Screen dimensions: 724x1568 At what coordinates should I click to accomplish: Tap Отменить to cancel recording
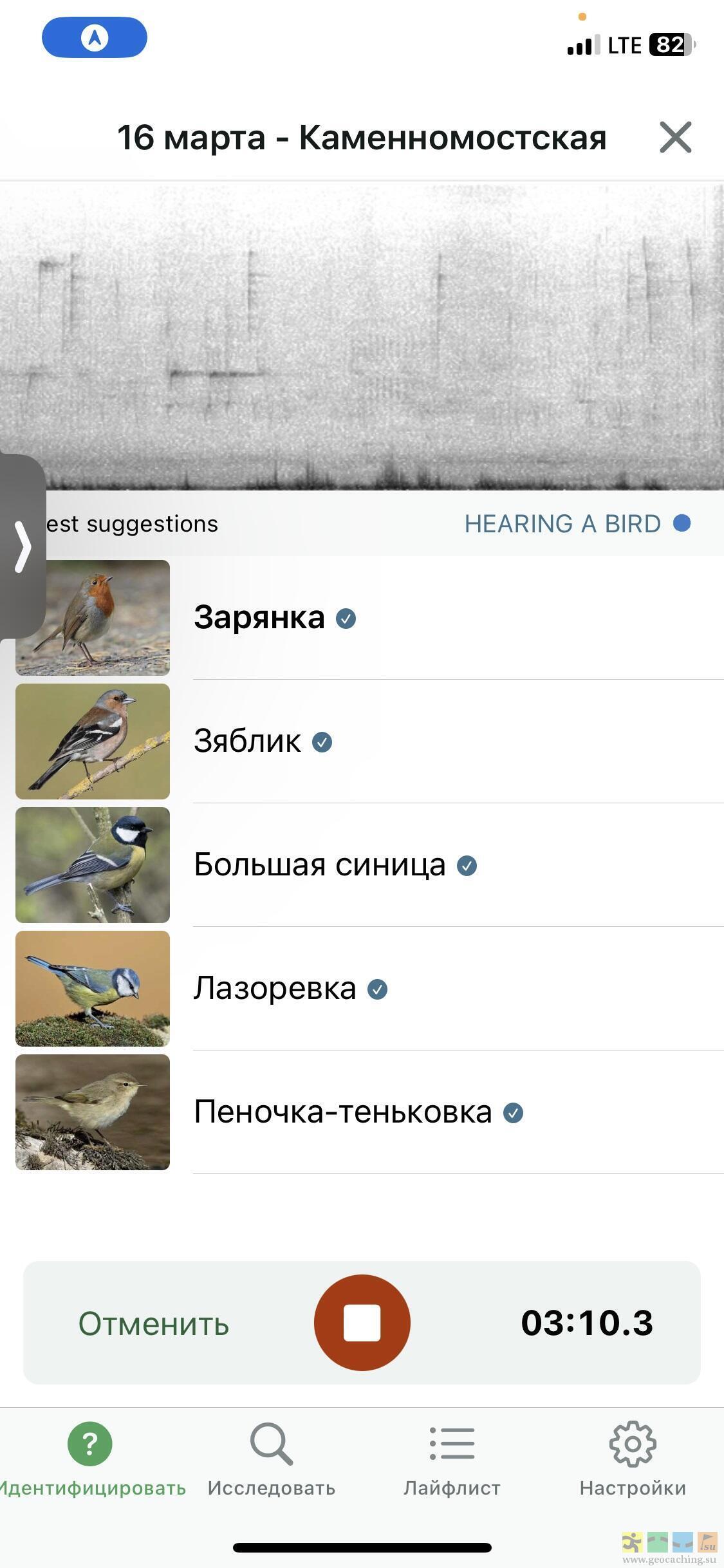pyautogui.click(x=154, y=1324)
